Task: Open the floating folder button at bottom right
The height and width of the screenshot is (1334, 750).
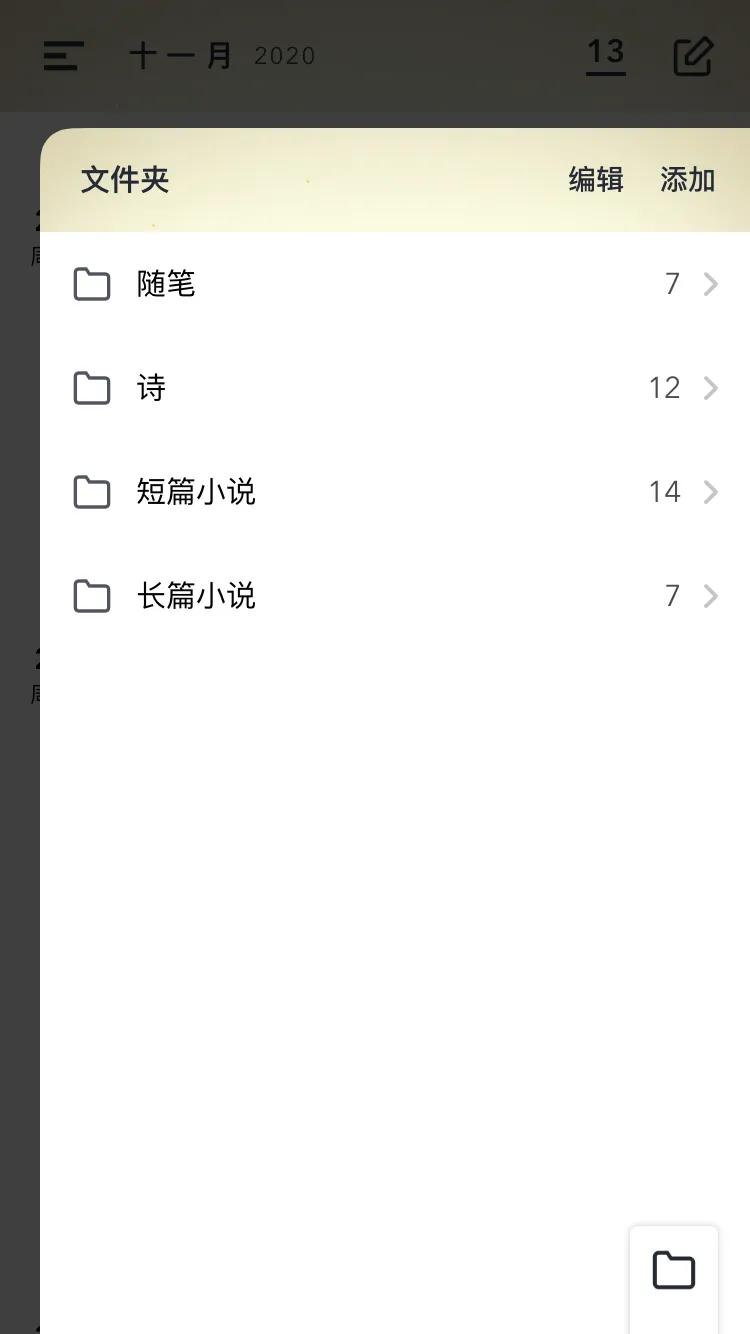Action: (673, 1270)
